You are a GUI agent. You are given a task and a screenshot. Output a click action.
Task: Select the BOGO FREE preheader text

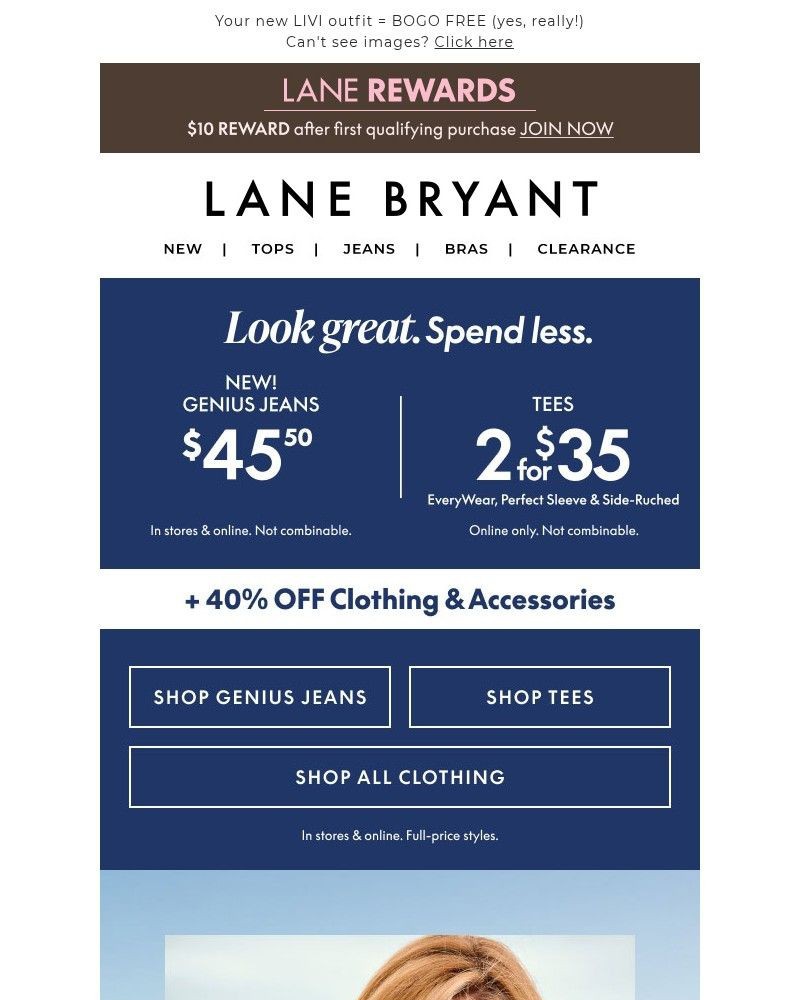[400, 20]
